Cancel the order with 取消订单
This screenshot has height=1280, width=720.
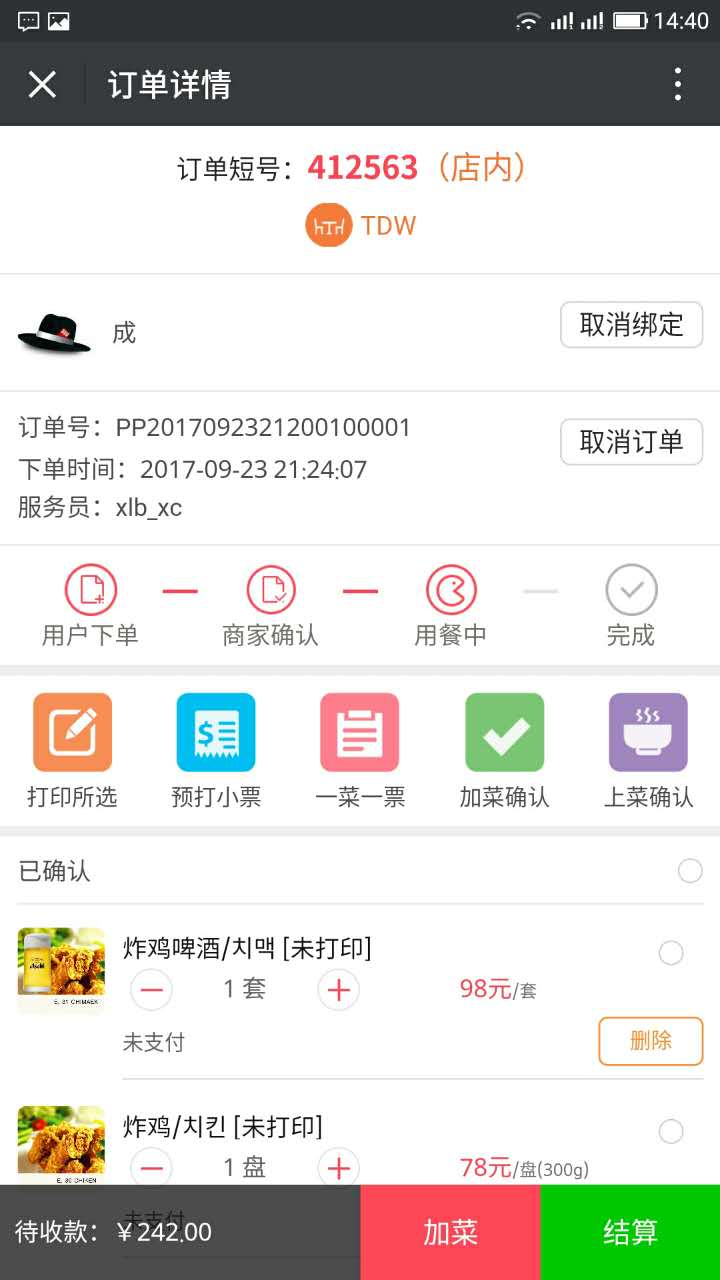631,442
